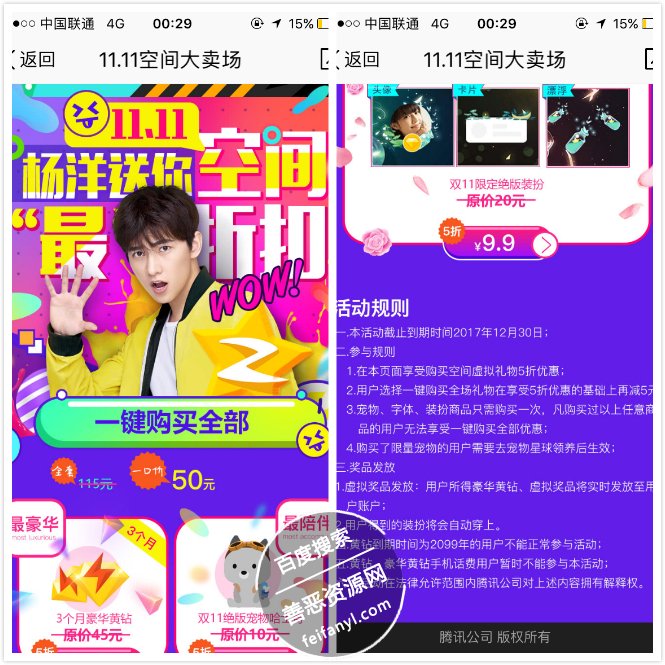Viewport: 665px width, 665px height.
Task: Go back from the 活动规则 screen
Action: tap(357, 60)
